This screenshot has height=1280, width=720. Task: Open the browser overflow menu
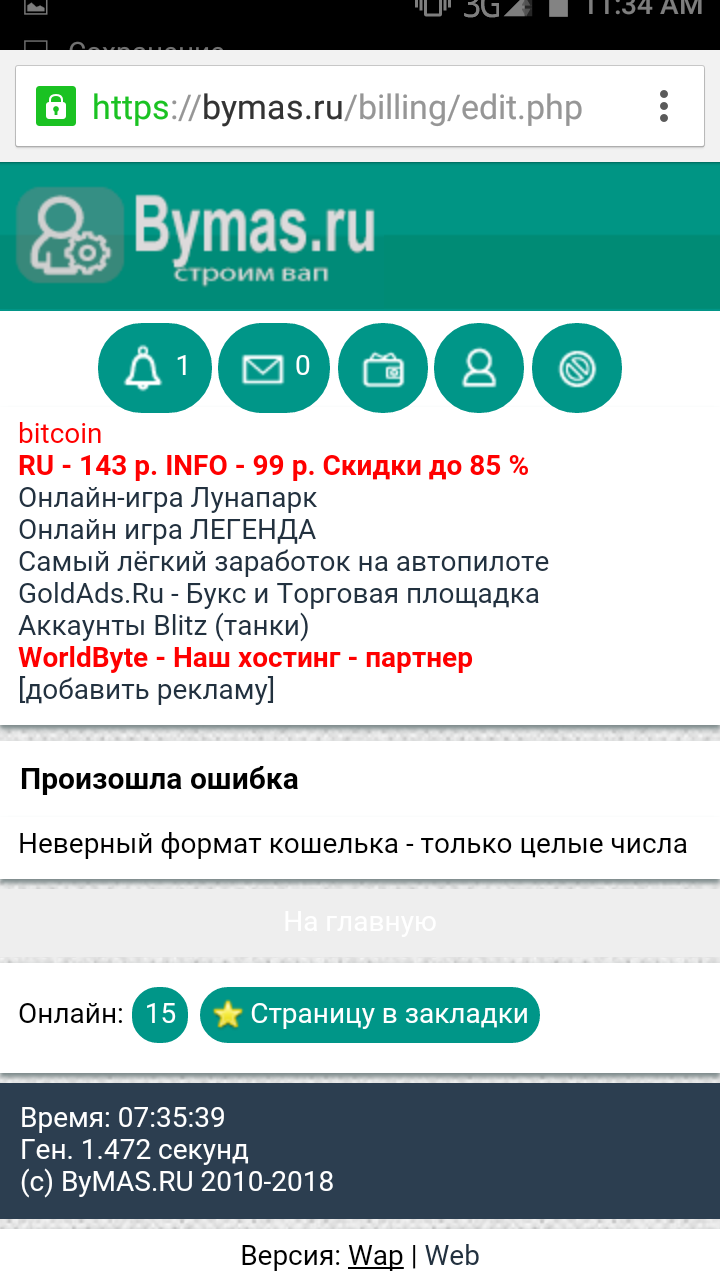point(664,107)
